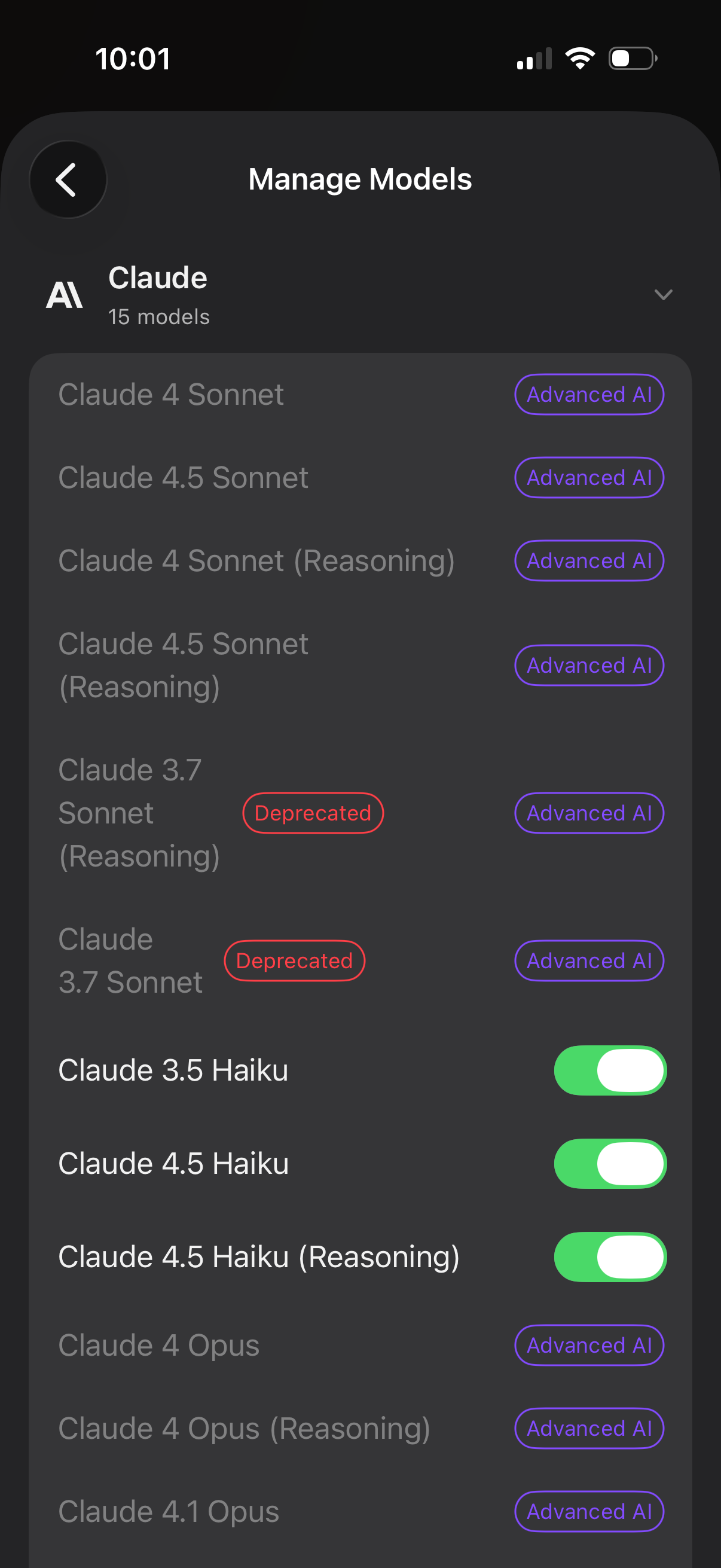Viewport: 721px width, 1568px height.
Task: Go back from Manage Models
Action: click(68, 179)
